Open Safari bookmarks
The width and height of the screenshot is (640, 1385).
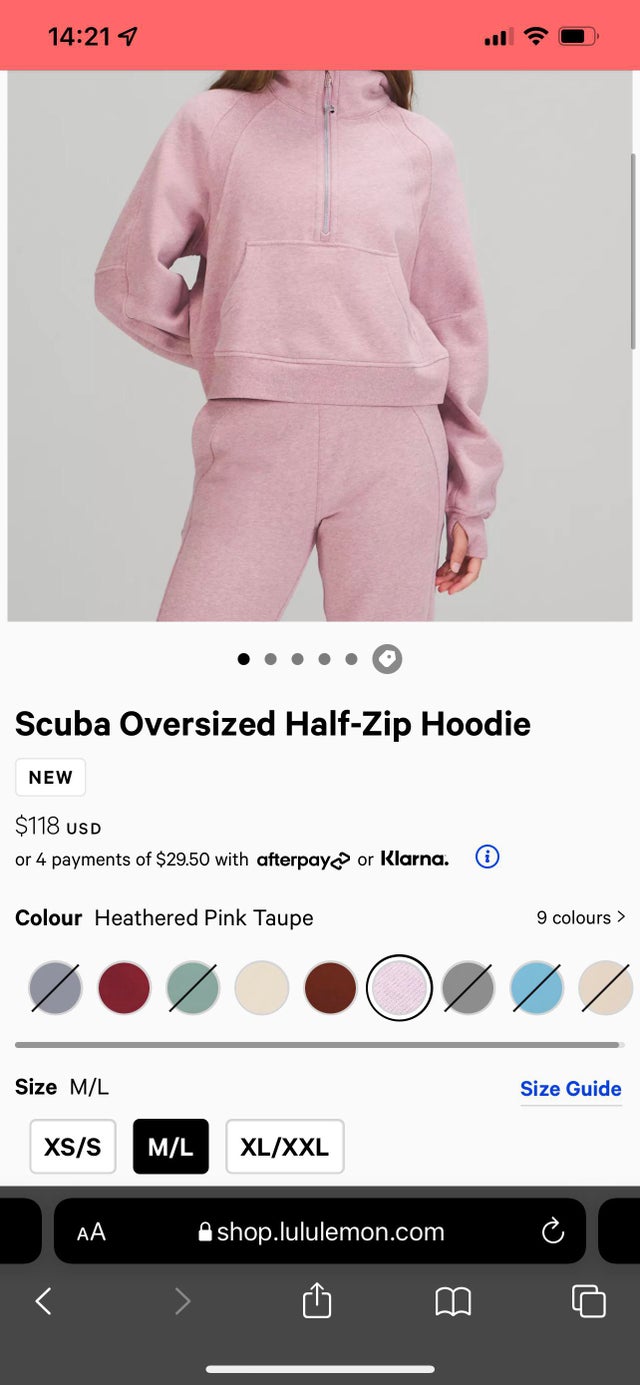[x=453, y=1300]
